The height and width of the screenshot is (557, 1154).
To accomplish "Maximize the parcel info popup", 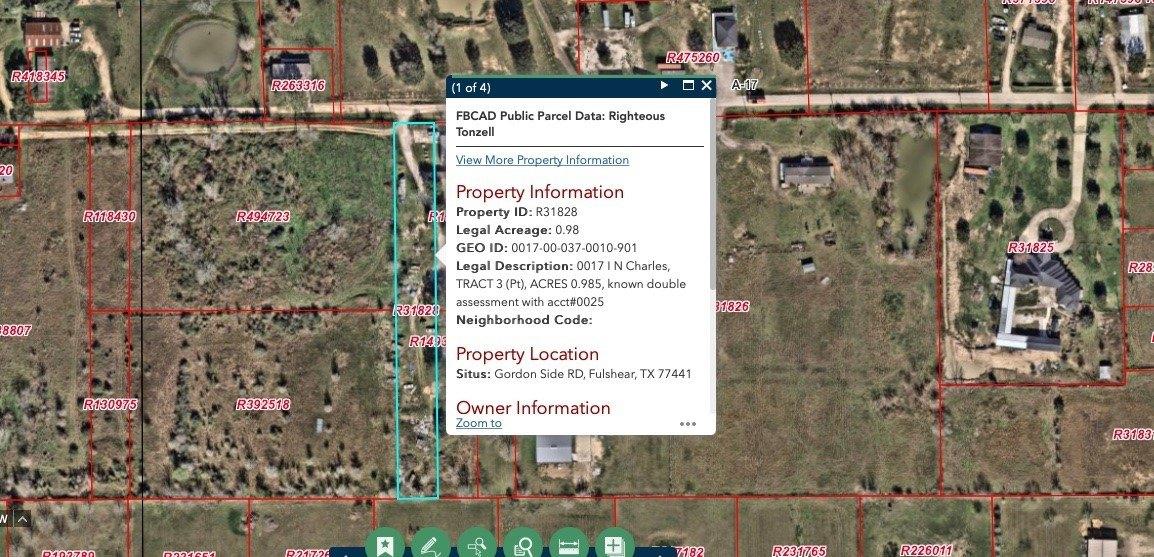I will click(688, 87).
